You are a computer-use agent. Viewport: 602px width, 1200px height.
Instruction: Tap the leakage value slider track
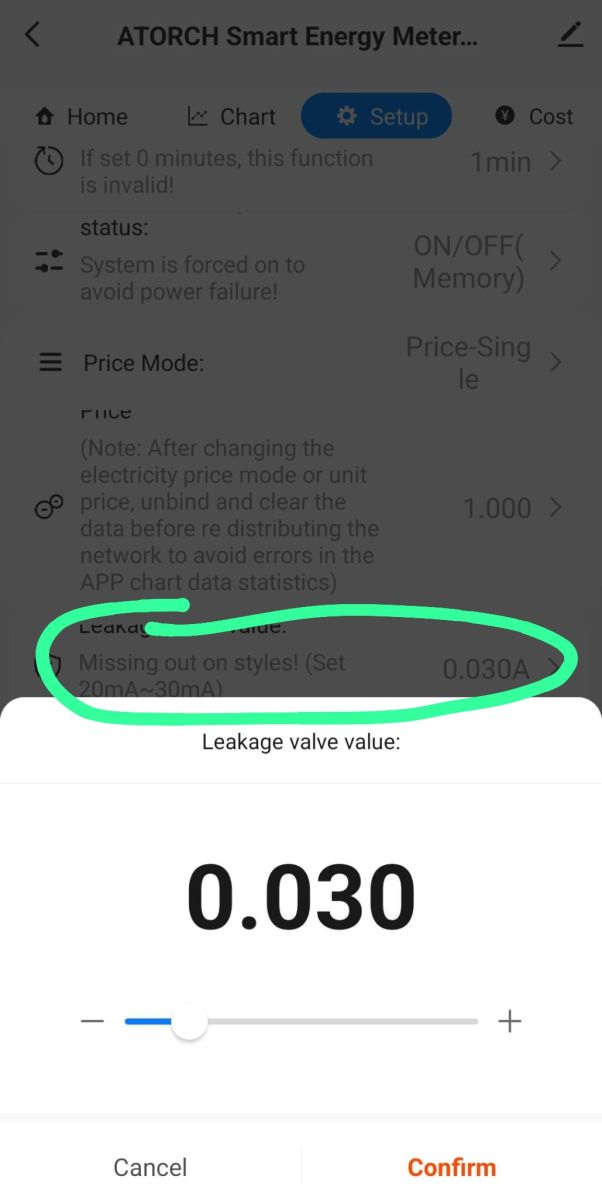[x=301, y=1021]
